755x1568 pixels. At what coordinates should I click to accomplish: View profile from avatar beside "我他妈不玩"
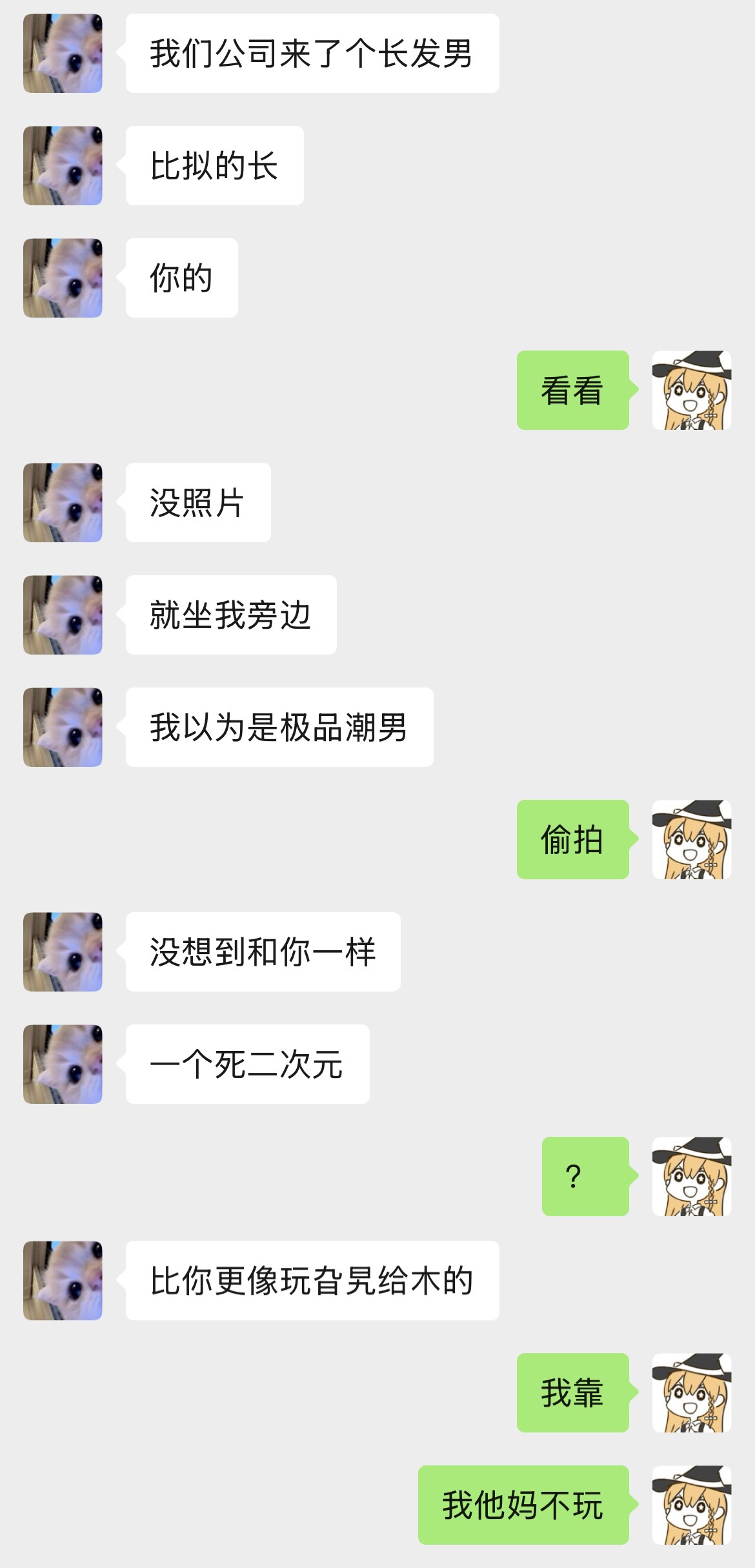pos(691,1505)
